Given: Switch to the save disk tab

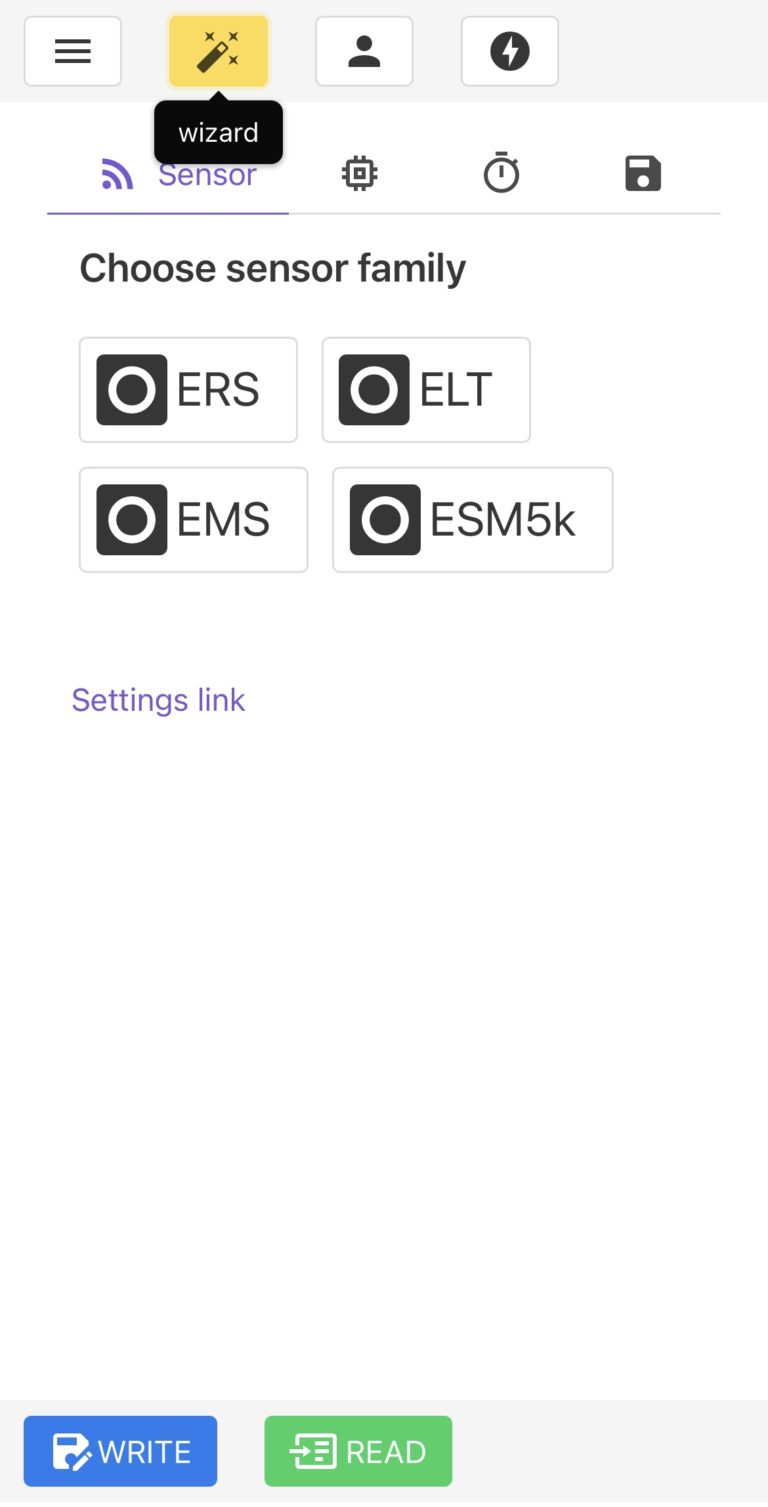Looking at the screenshot, I should [643, 174].
